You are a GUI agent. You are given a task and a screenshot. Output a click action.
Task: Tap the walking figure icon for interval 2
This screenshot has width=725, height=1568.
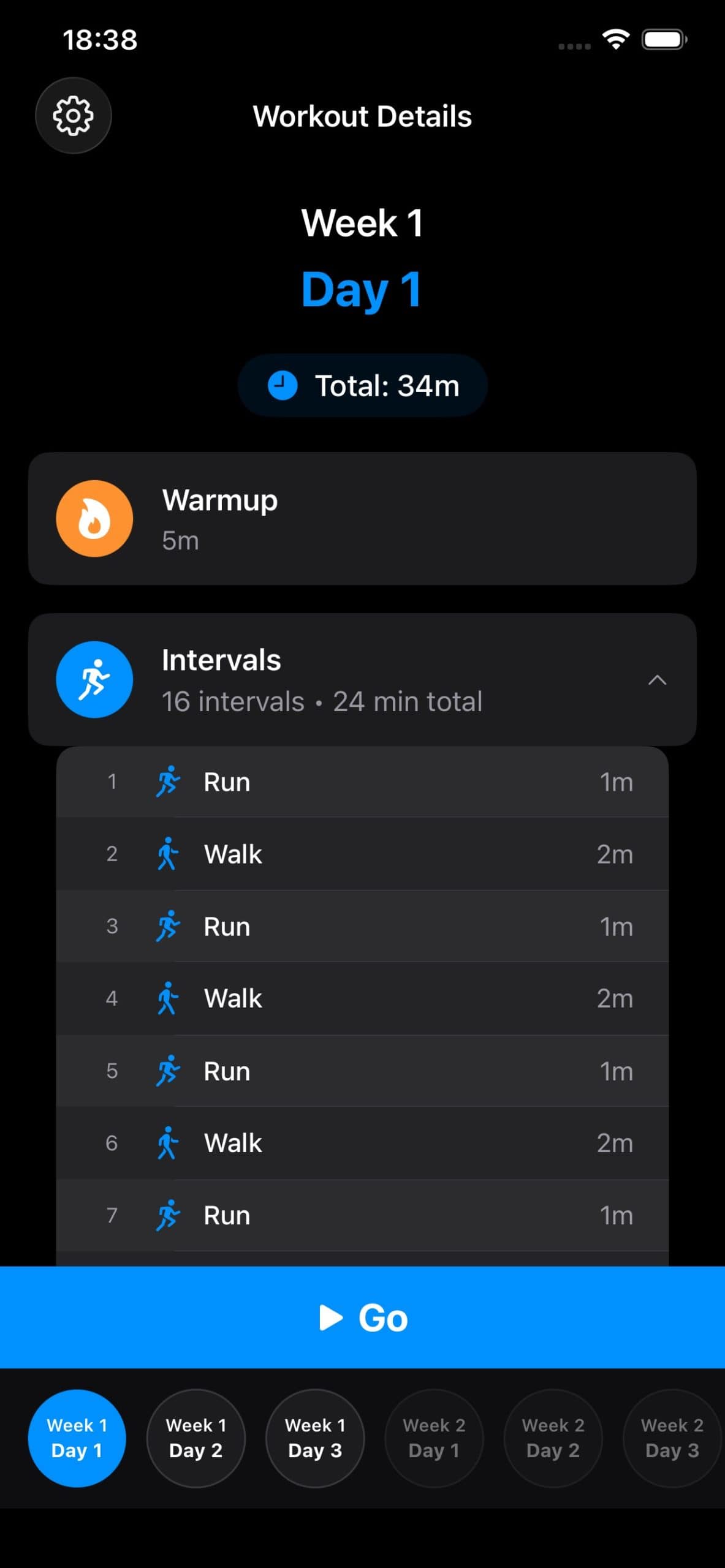tap(169, 853)
